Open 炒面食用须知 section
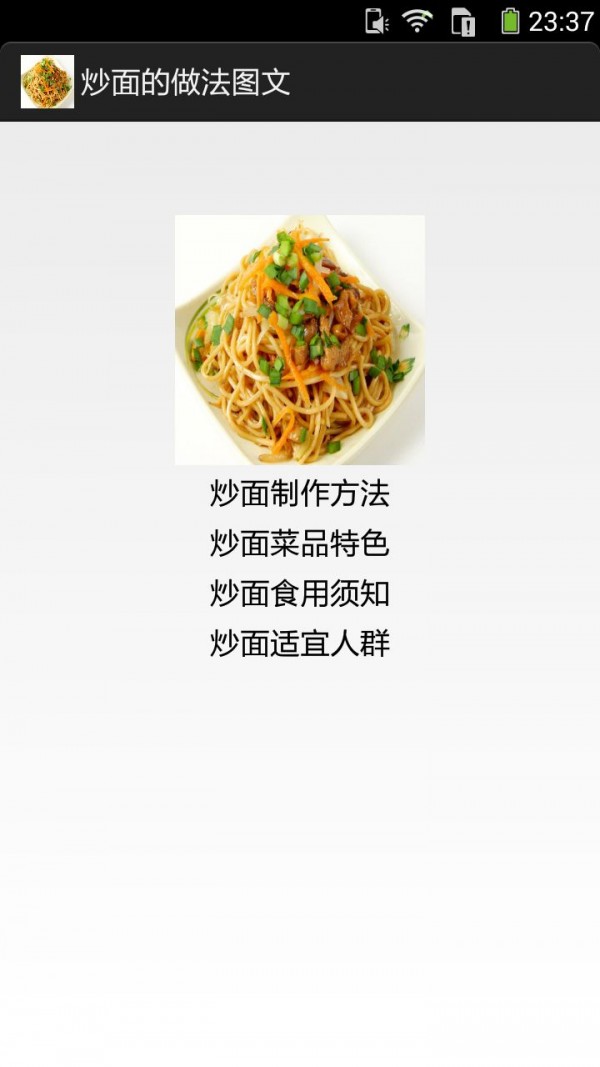The image size is (600, 1067). point(299,593)
